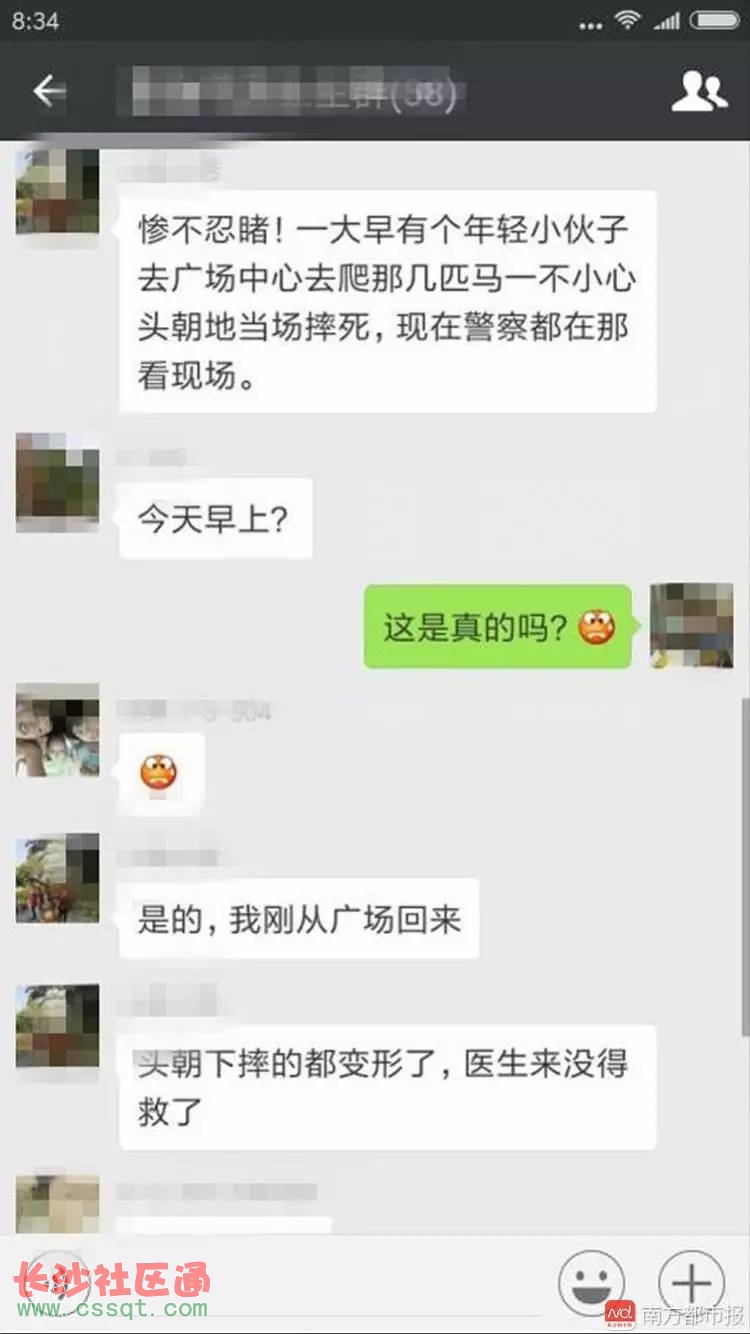Open the group members info icon

coord(698,91)
